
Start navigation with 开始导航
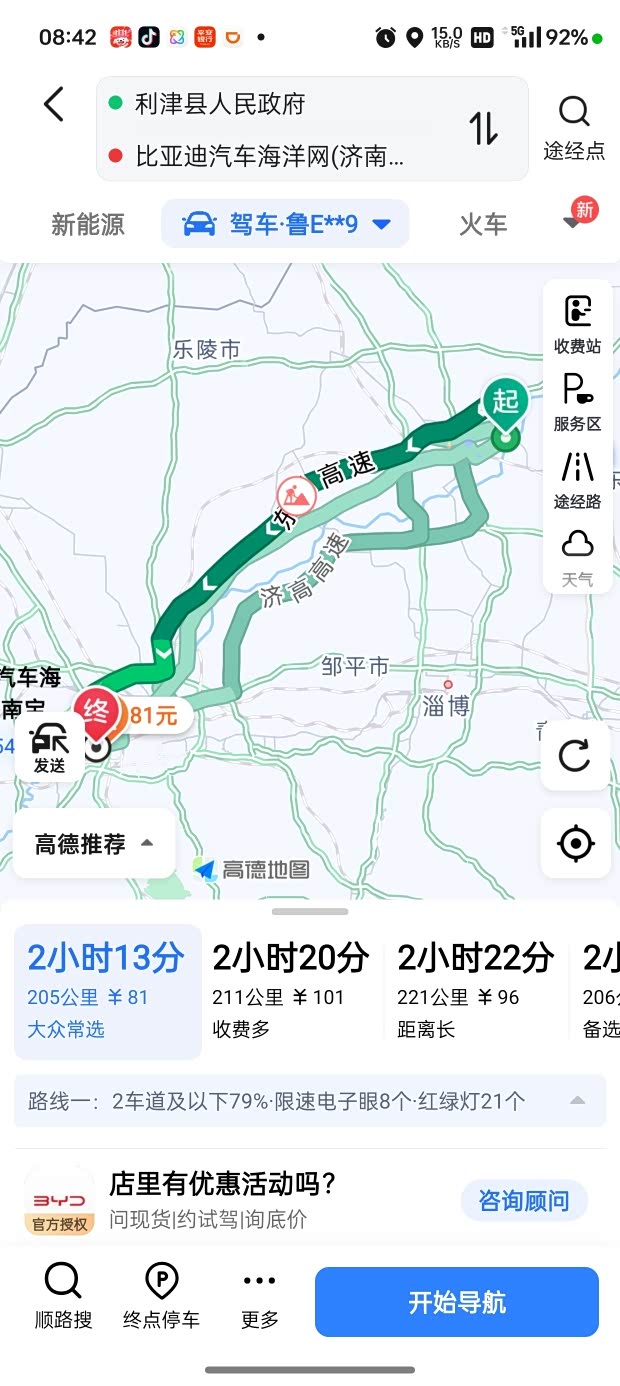[457, 1302]
